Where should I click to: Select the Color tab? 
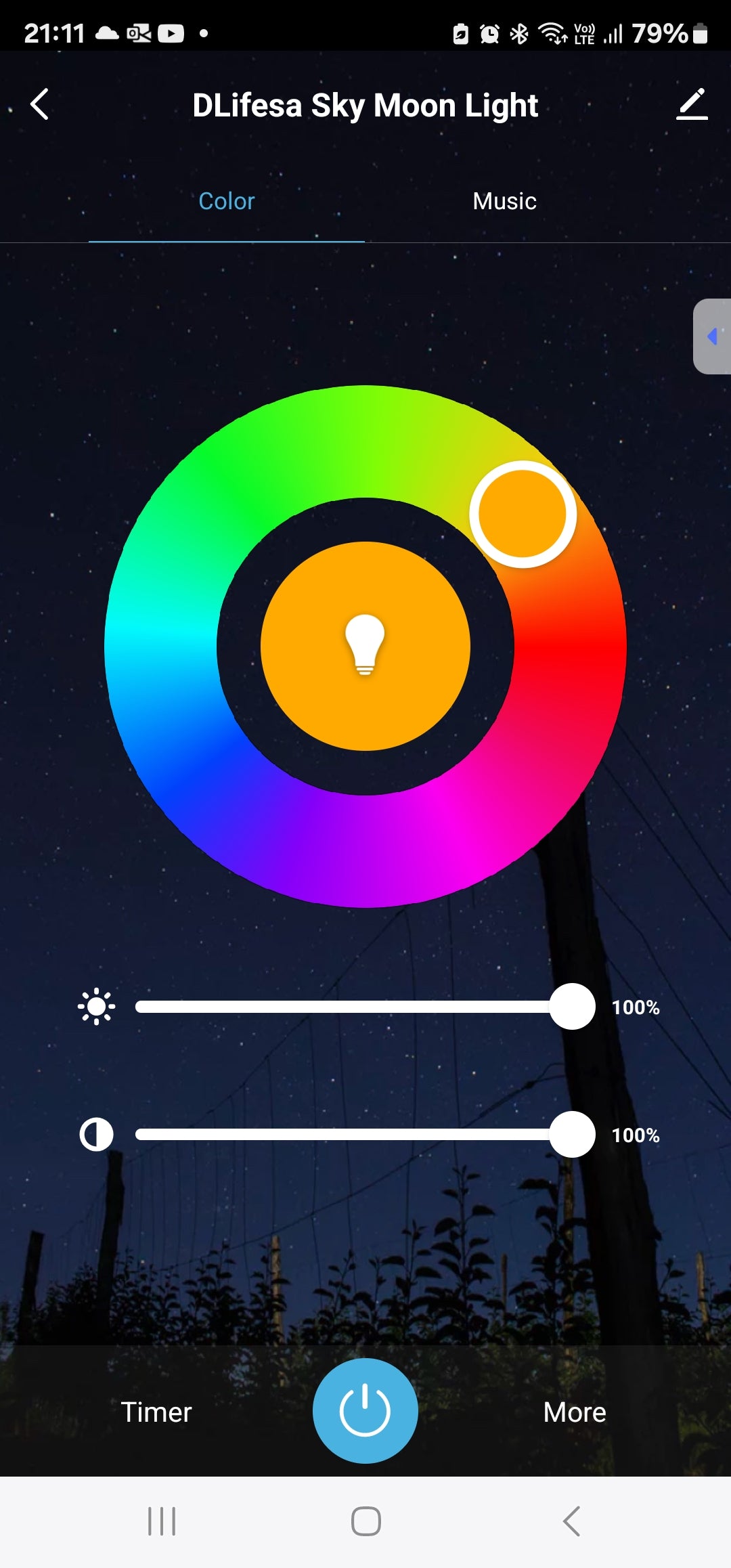pos(226,201)
